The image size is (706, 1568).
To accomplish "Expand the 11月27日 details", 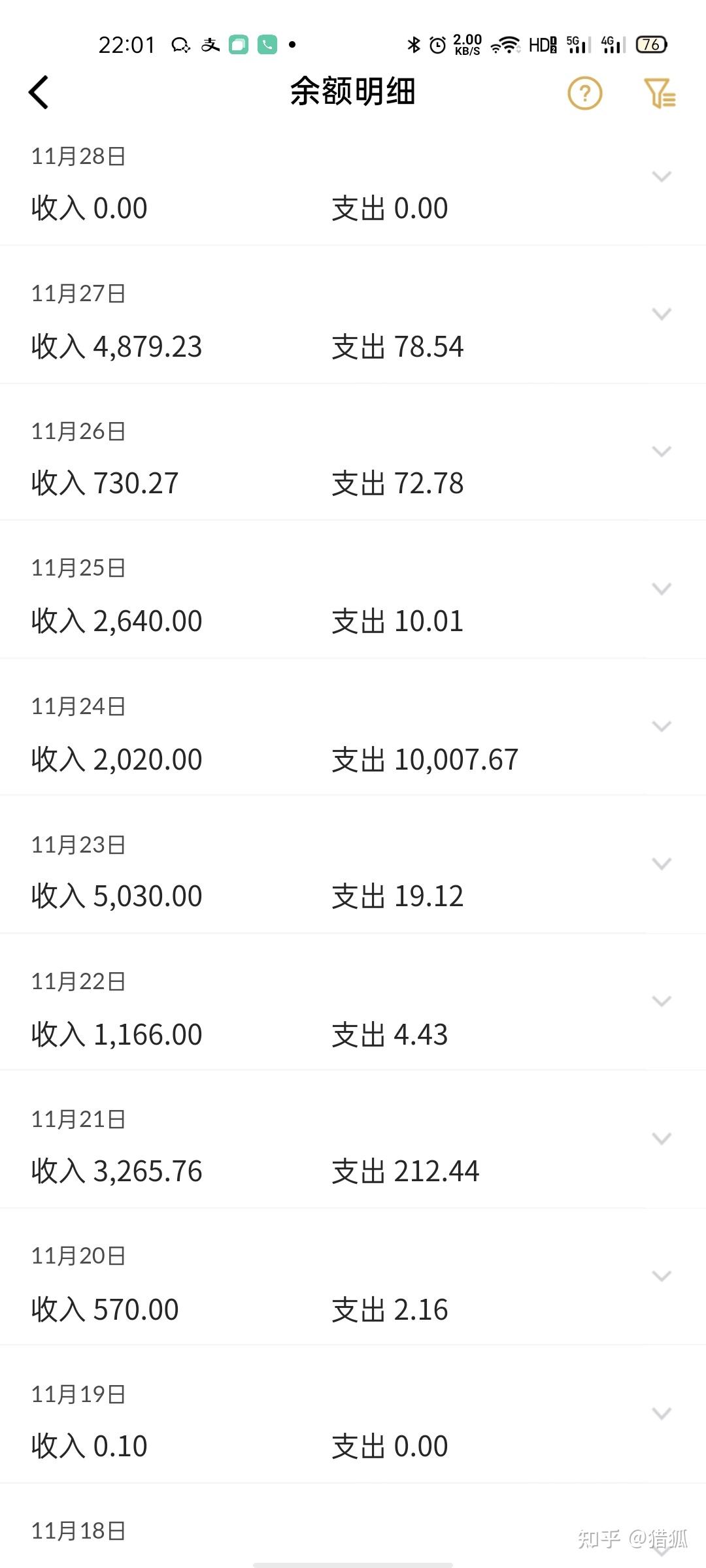I will click(662, 314).
